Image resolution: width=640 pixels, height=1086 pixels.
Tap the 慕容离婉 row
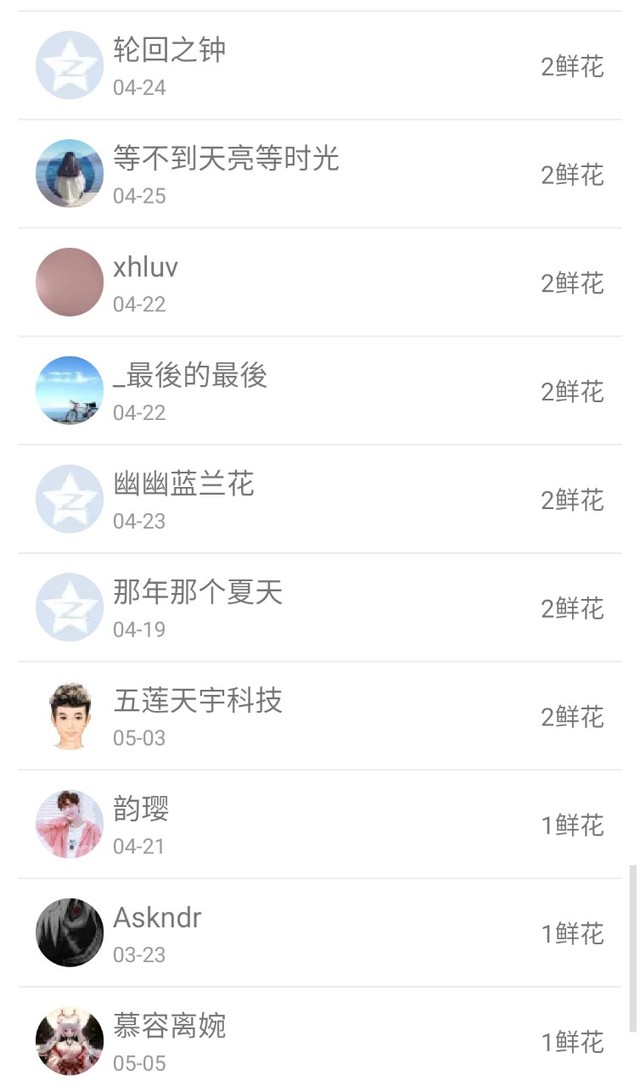320,1041
